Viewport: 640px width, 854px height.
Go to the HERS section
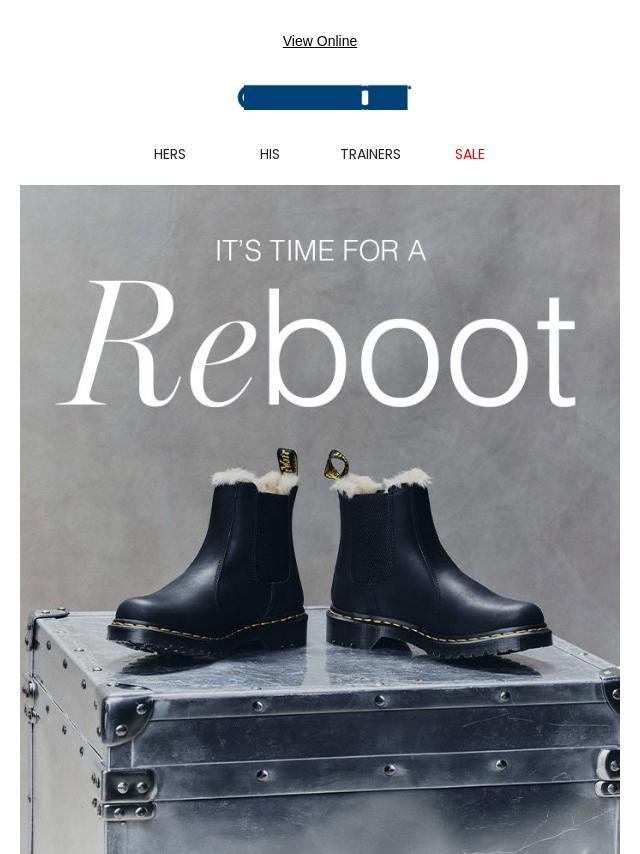click(x=170, y=154)
